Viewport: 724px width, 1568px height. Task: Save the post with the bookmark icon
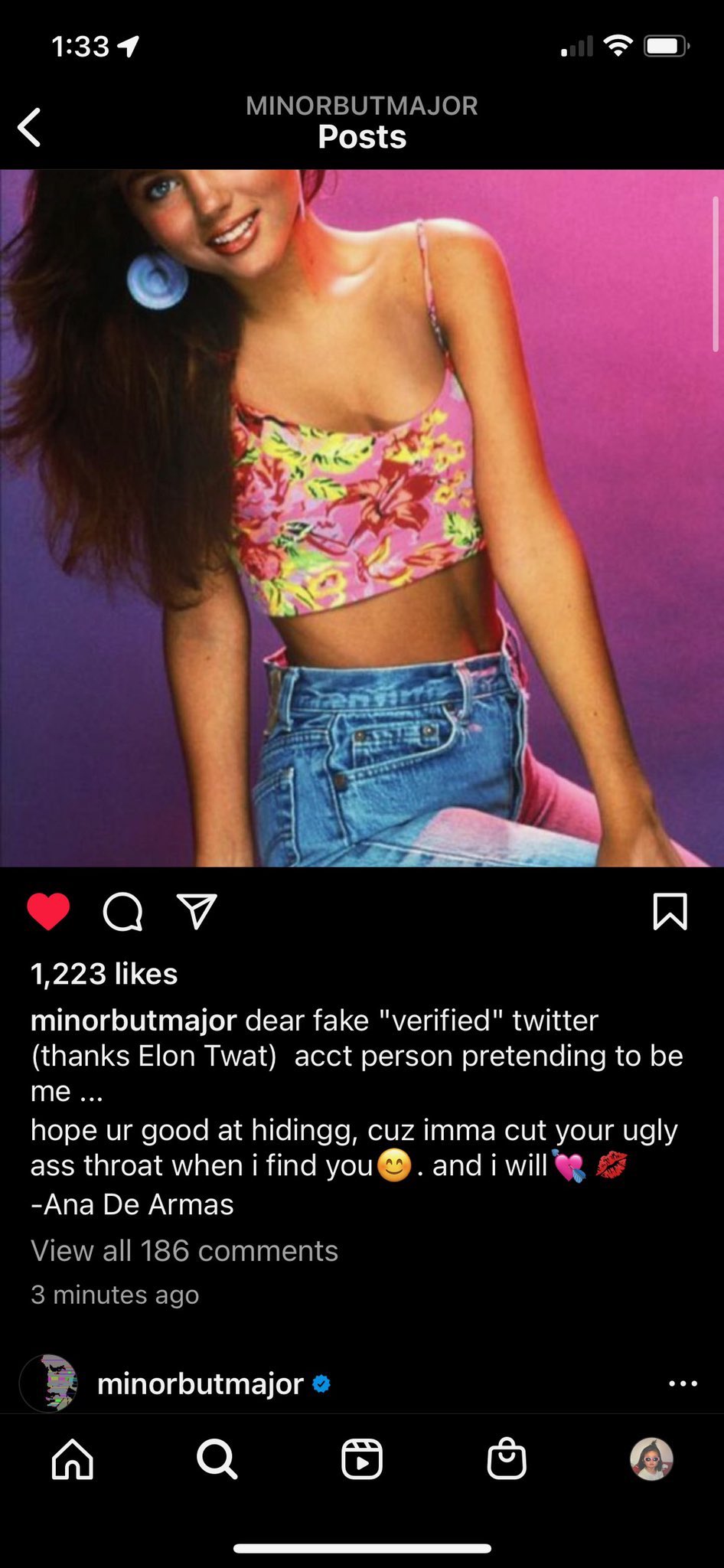[x=670, y=911]
